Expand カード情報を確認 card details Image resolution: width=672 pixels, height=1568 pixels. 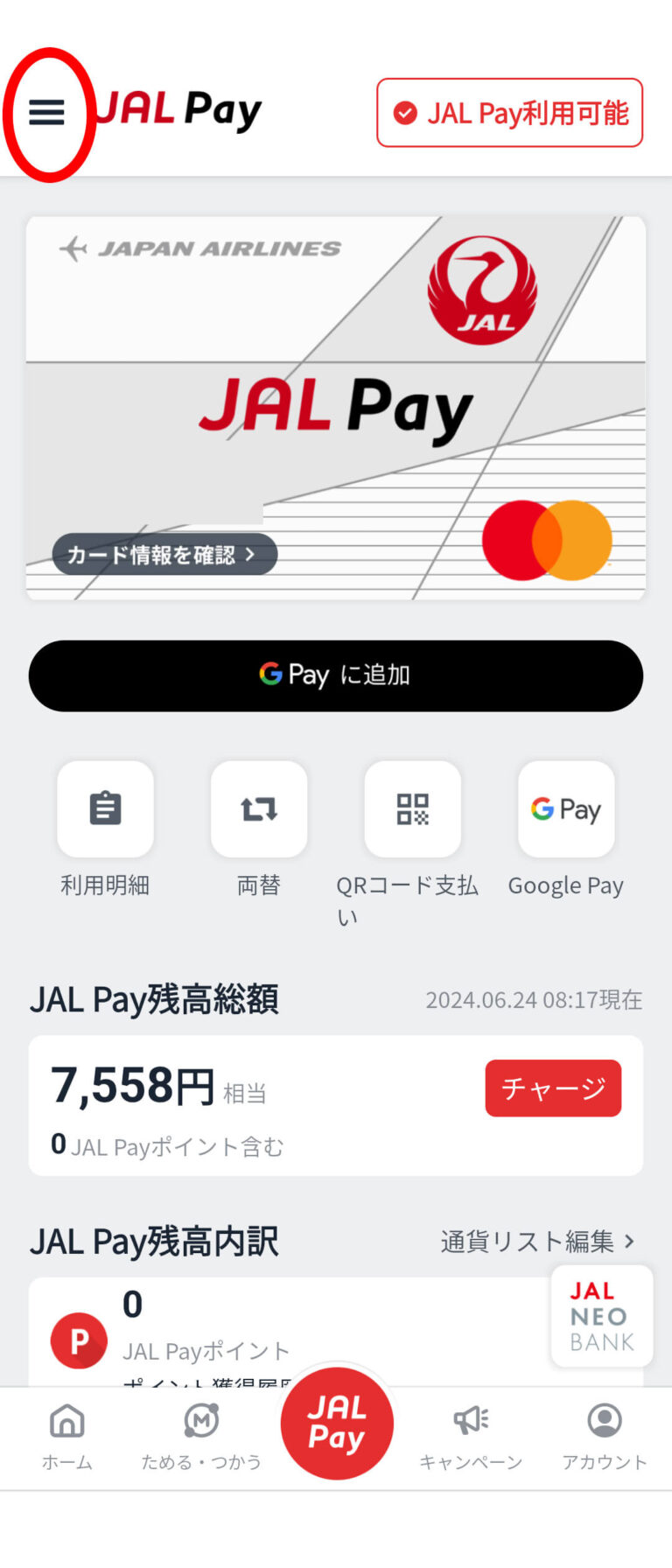point(164,554)
